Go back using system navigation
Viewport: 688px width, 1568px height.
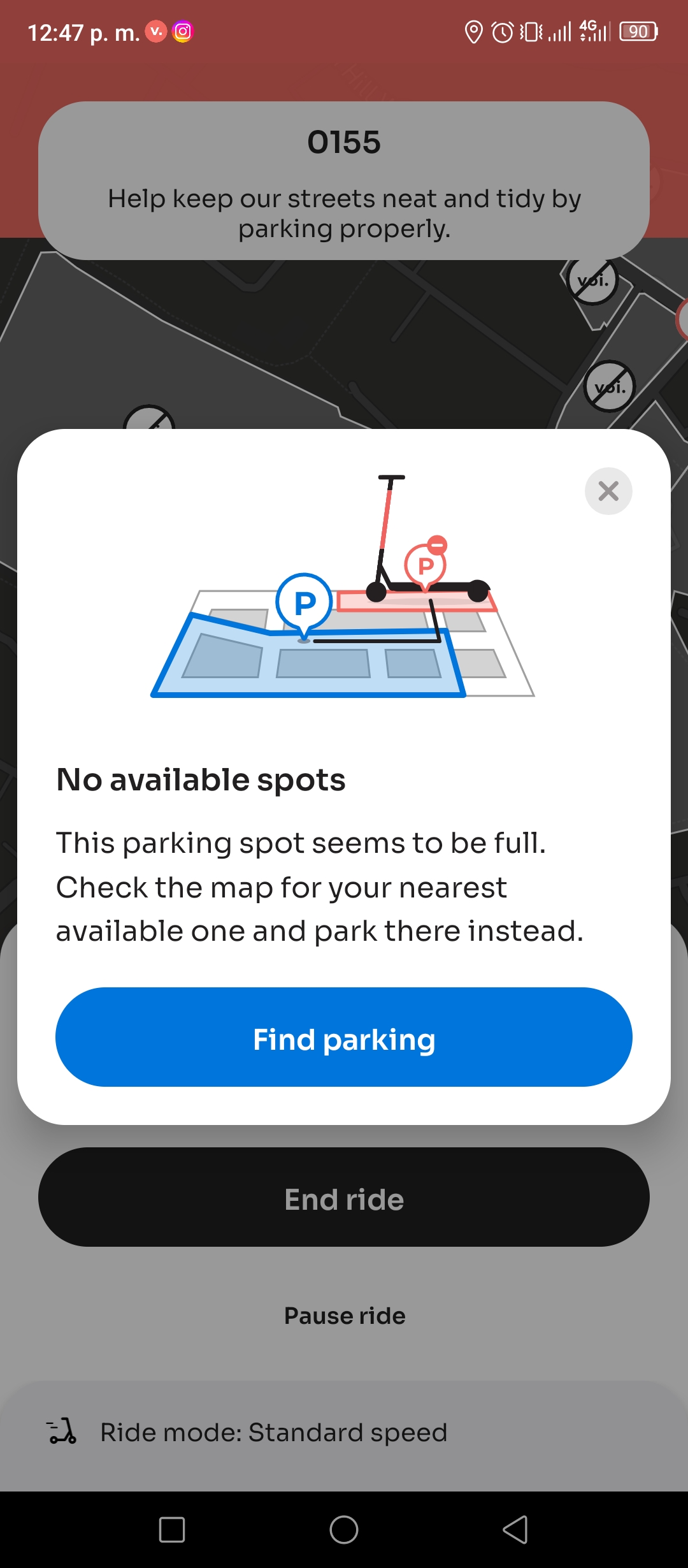(x=515, y=1530)
